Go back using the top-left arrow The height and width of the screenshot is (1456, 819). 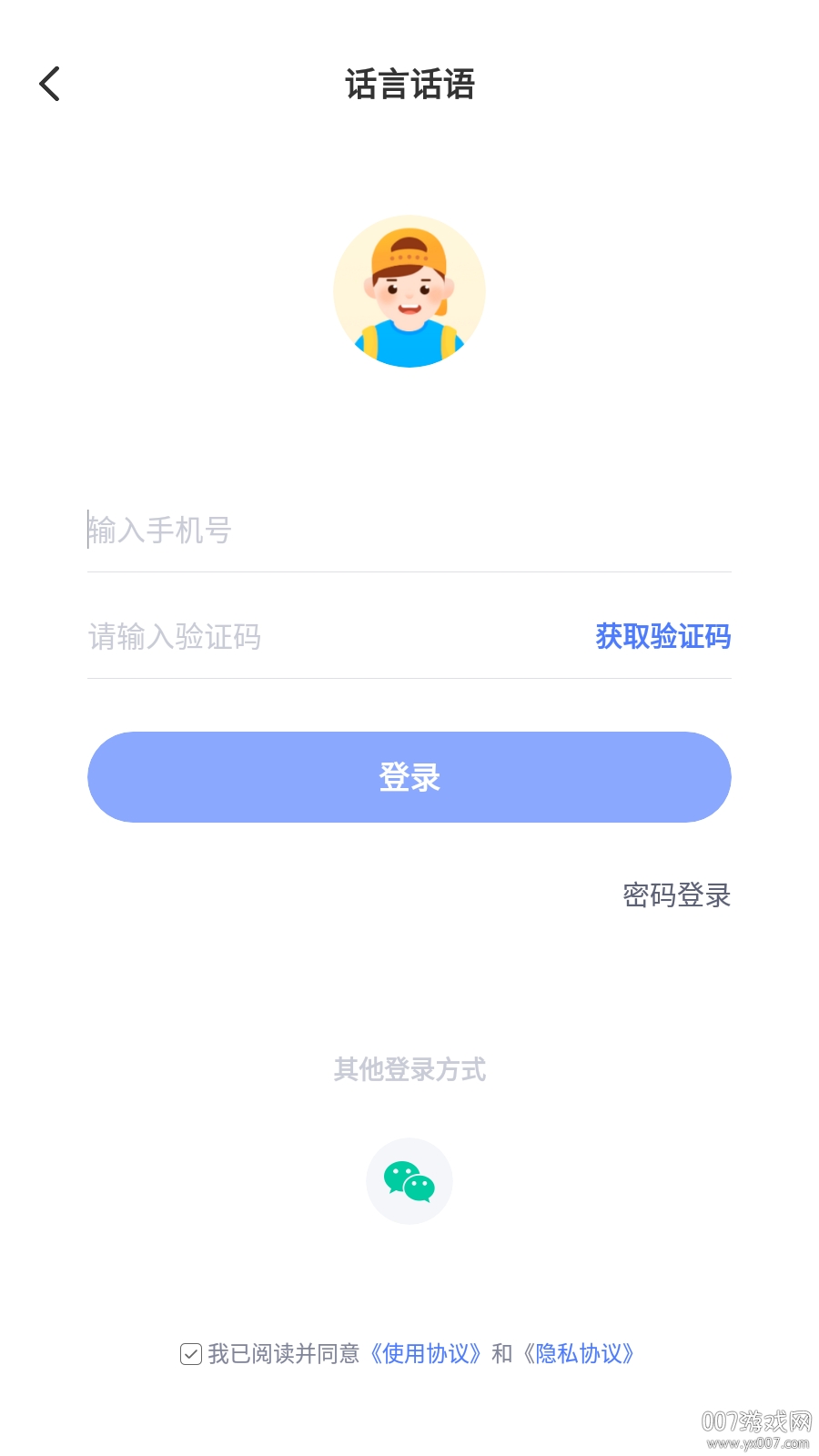50,84
